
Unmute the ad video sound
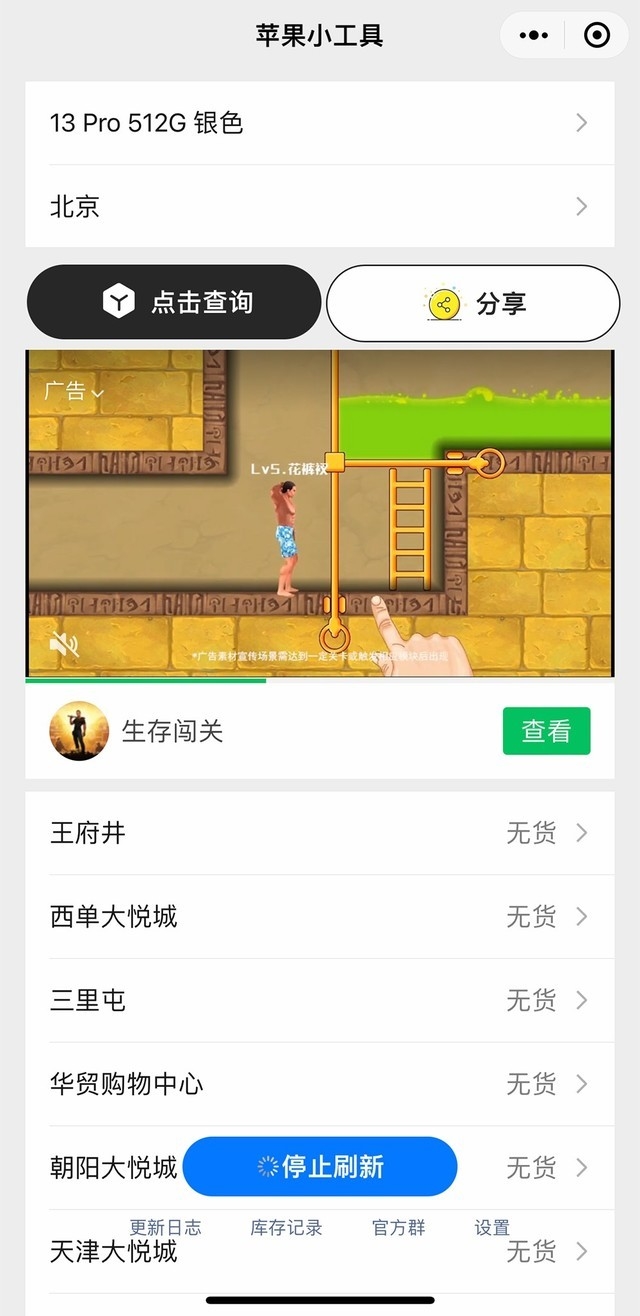(x=64, y=646)
